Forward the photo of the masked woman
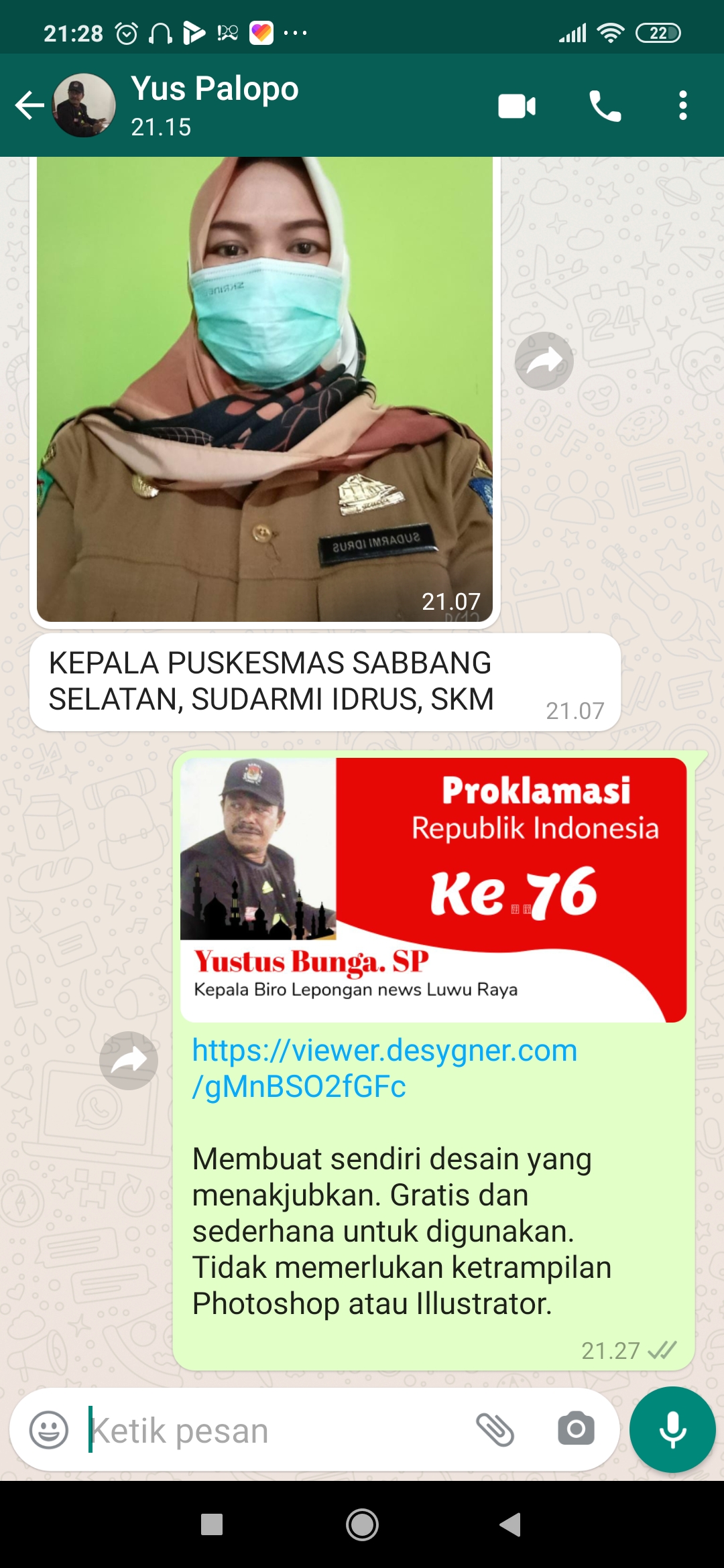 point(544,361)
